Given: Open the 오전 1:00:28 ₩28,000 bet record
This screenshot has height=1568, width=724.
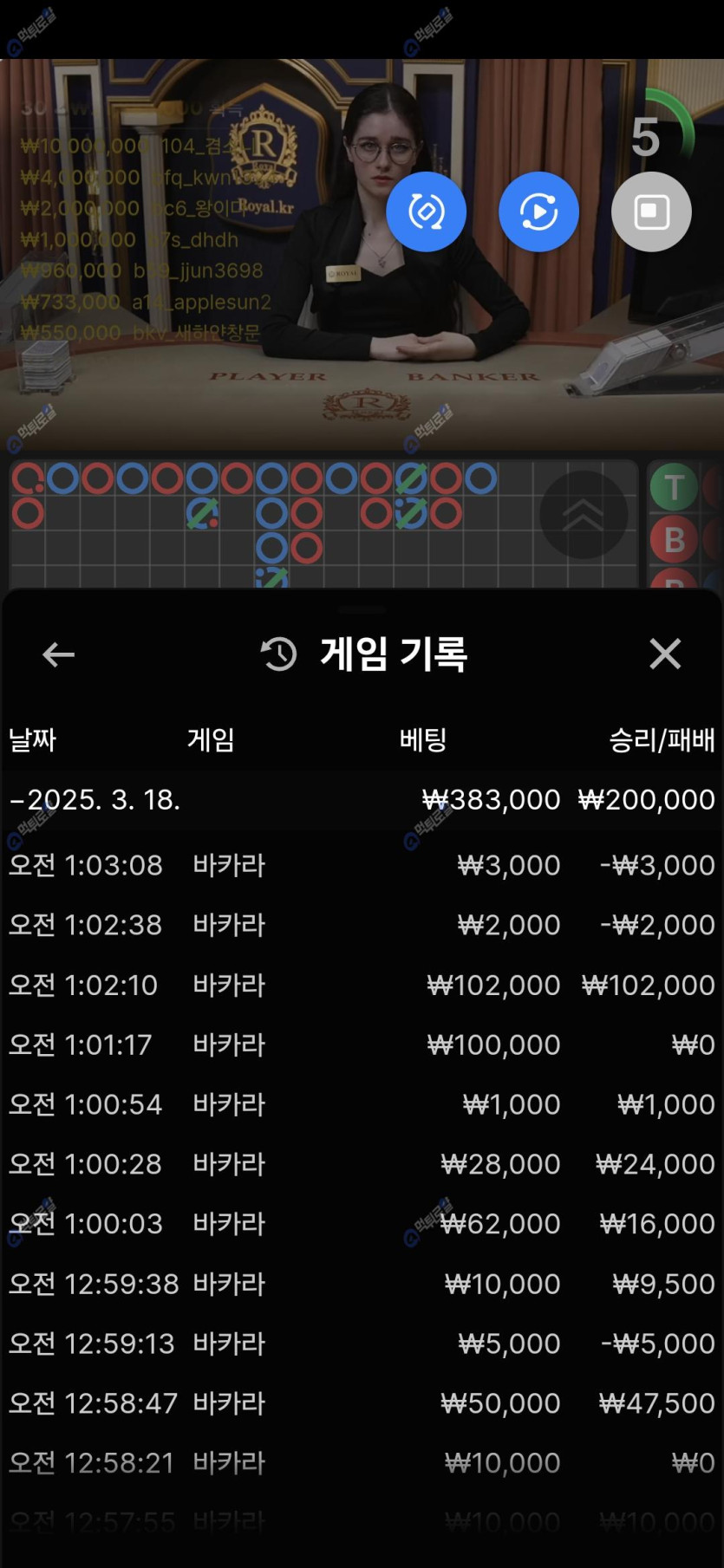Looking at the screenshot, I should coord(362,1164).
